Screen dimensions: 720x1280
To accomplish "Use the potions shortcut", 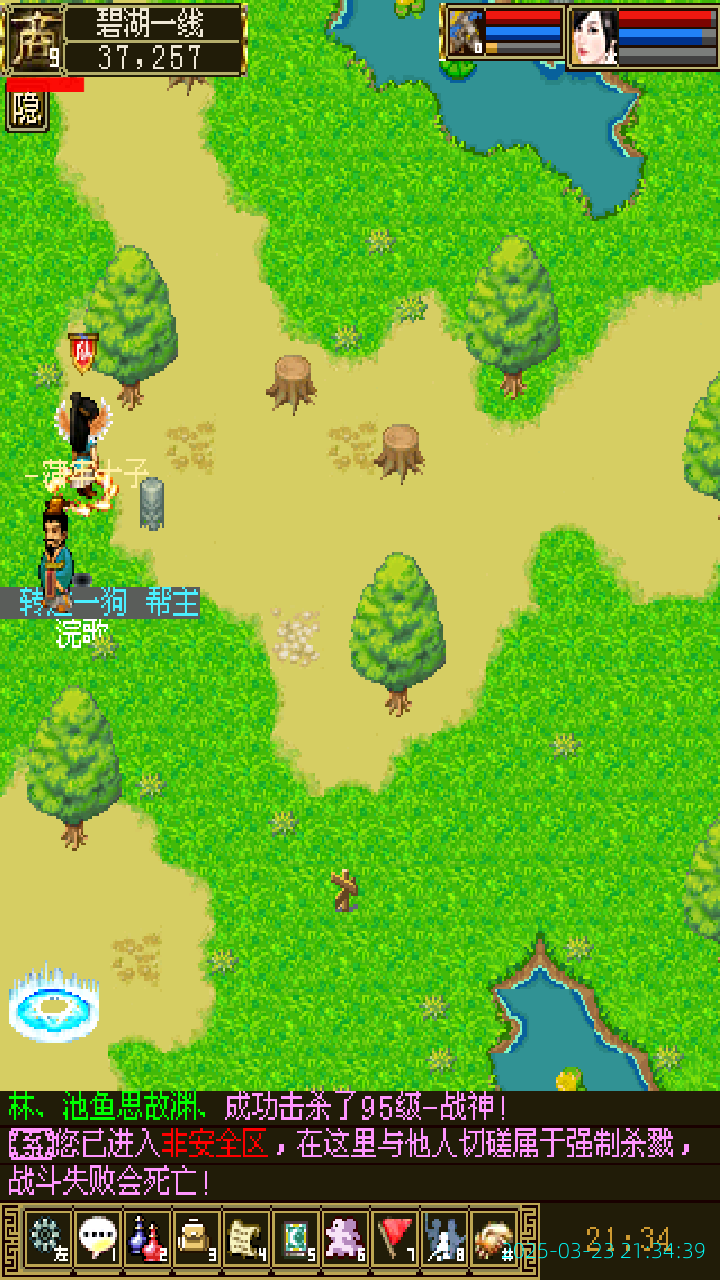I will [x=146, y=1238].
